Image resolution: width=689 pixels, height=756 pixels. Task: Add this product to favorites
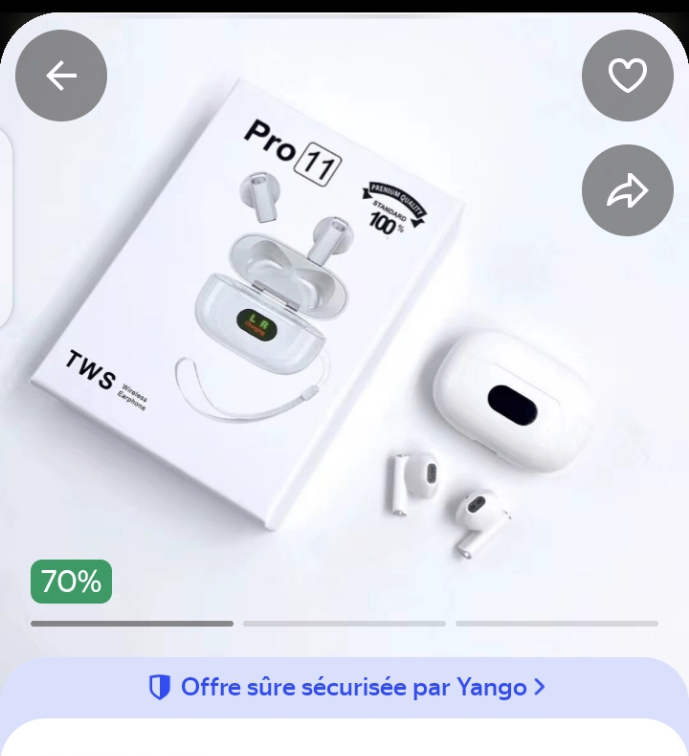click(628, 76)
